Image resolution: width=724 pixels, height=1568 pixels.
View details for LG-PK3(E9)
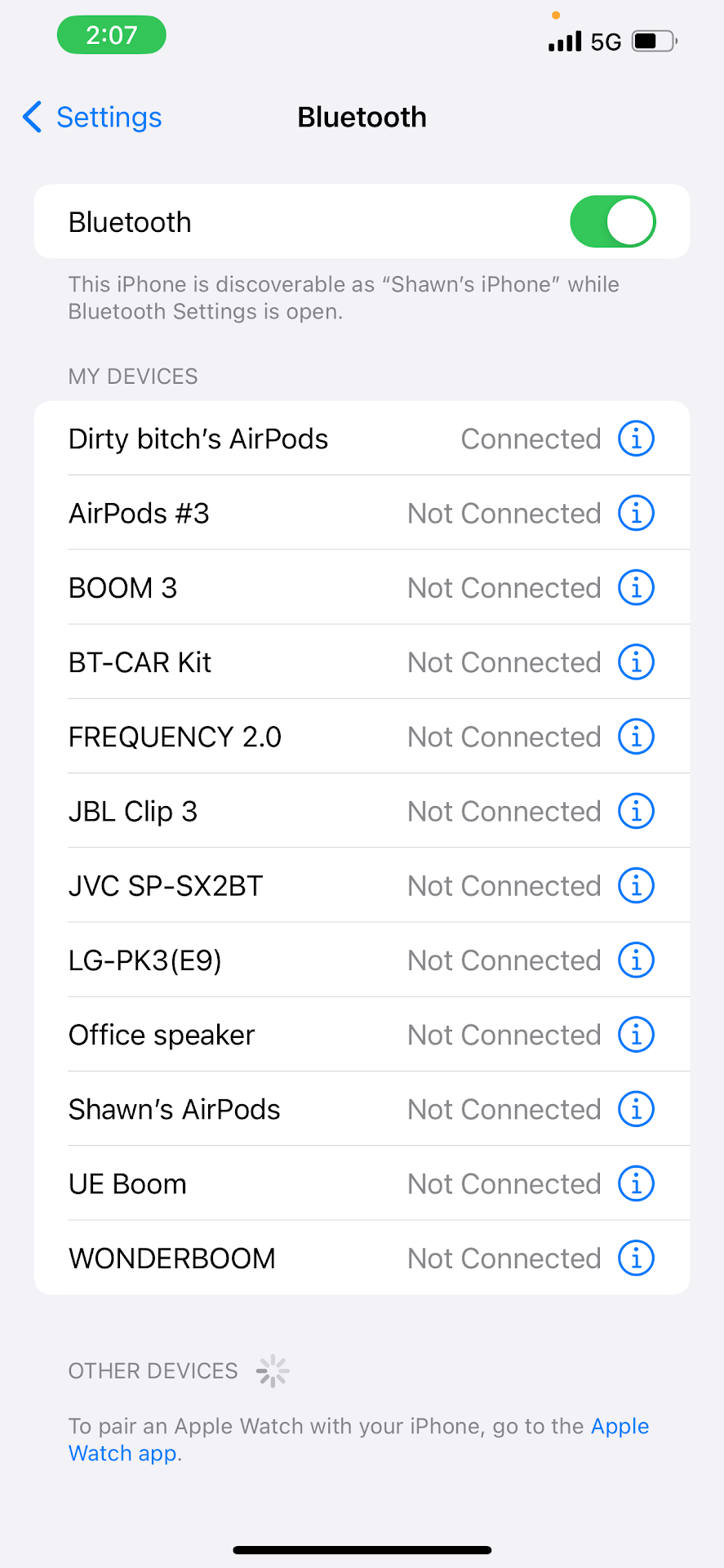636,960
